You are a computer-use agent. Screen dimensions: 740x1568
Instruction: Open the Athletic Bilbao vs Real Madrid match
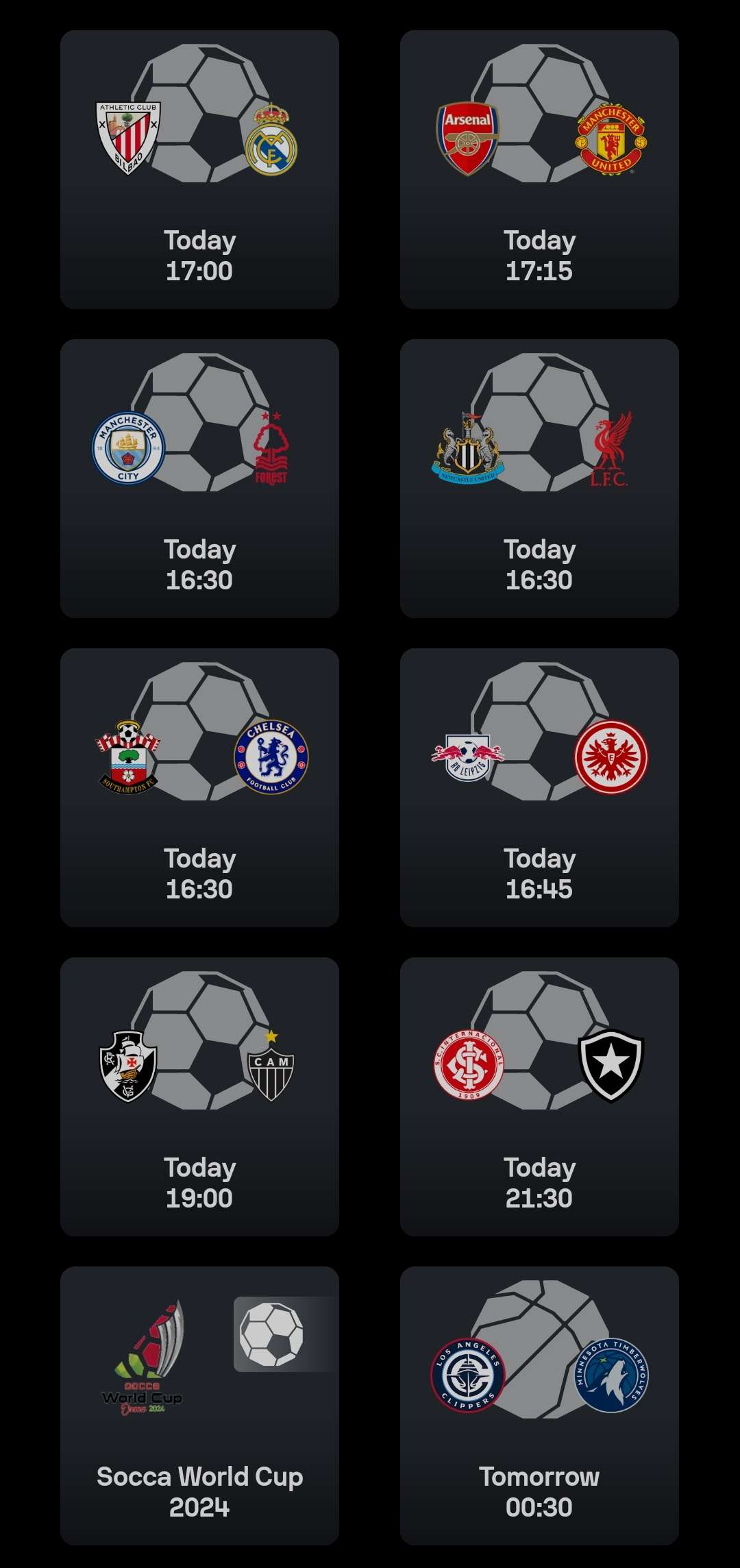199,169
